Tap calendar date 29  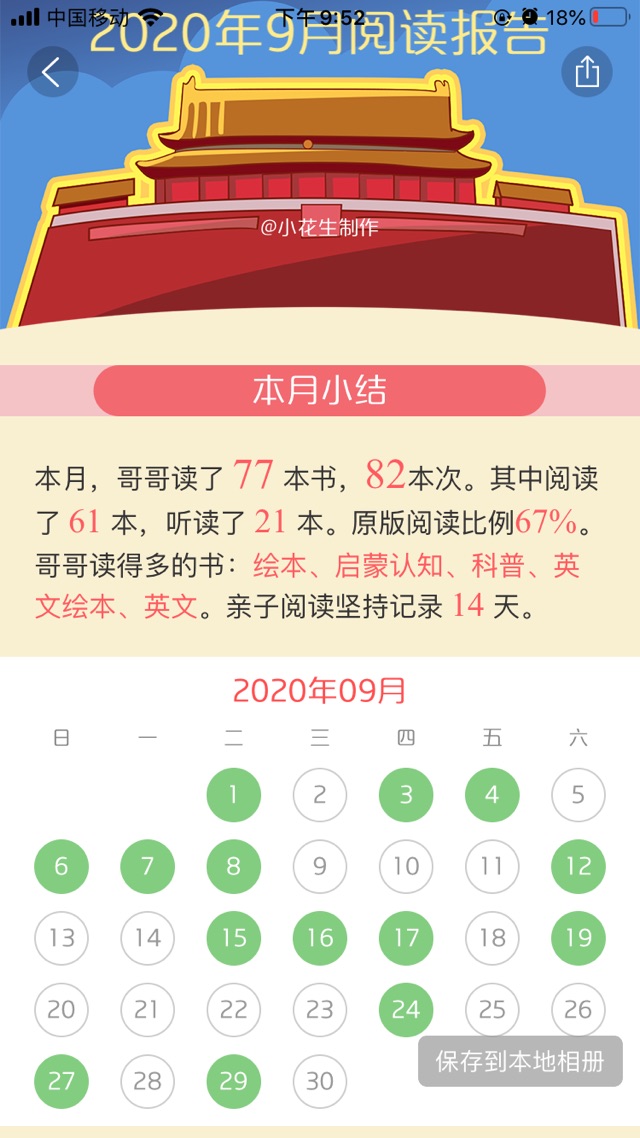(x=233, y=1081)
